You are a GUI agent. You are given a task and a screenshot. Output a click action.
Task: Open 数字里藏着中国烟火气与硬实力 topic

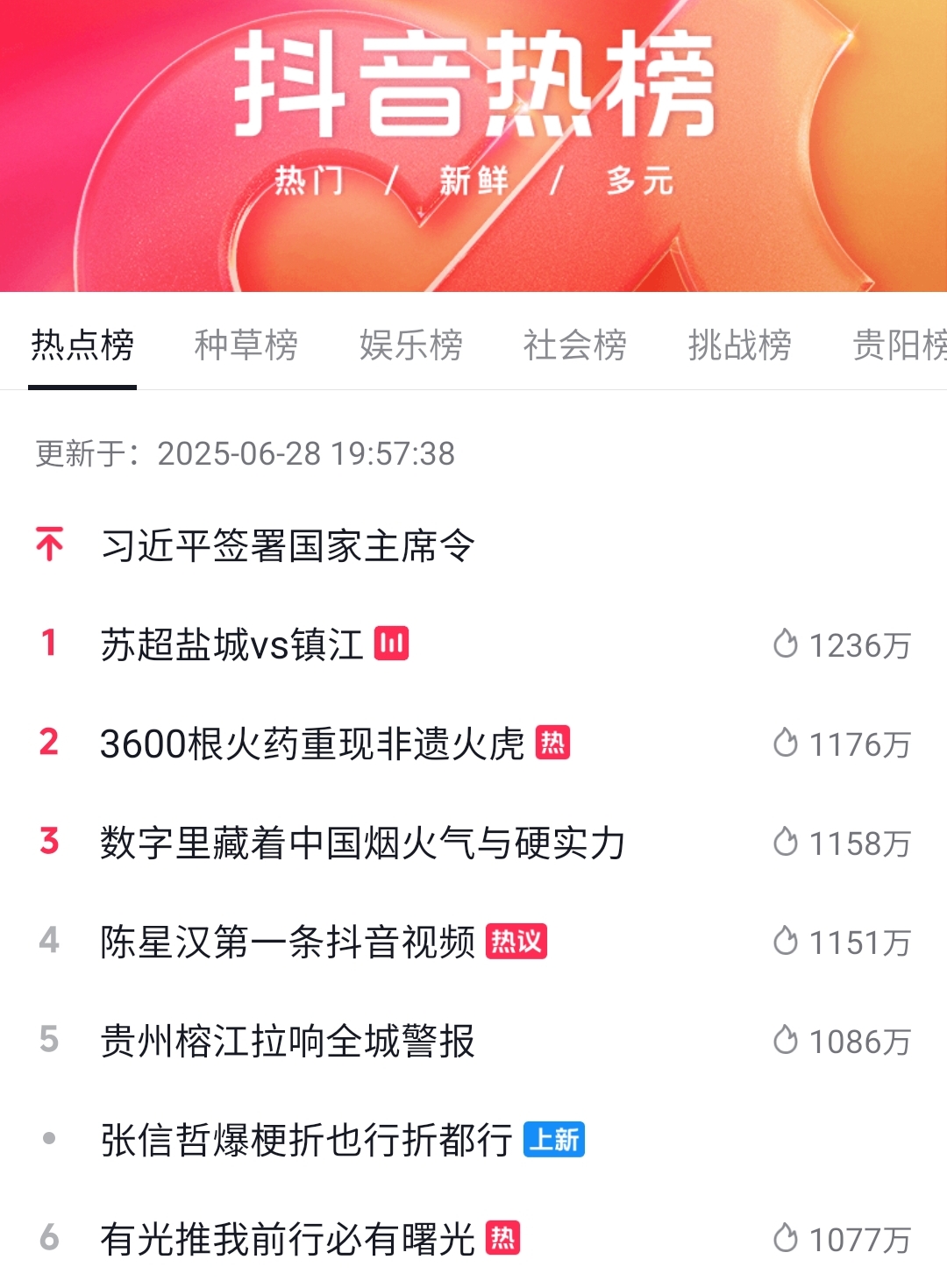(x=362, y=843)
